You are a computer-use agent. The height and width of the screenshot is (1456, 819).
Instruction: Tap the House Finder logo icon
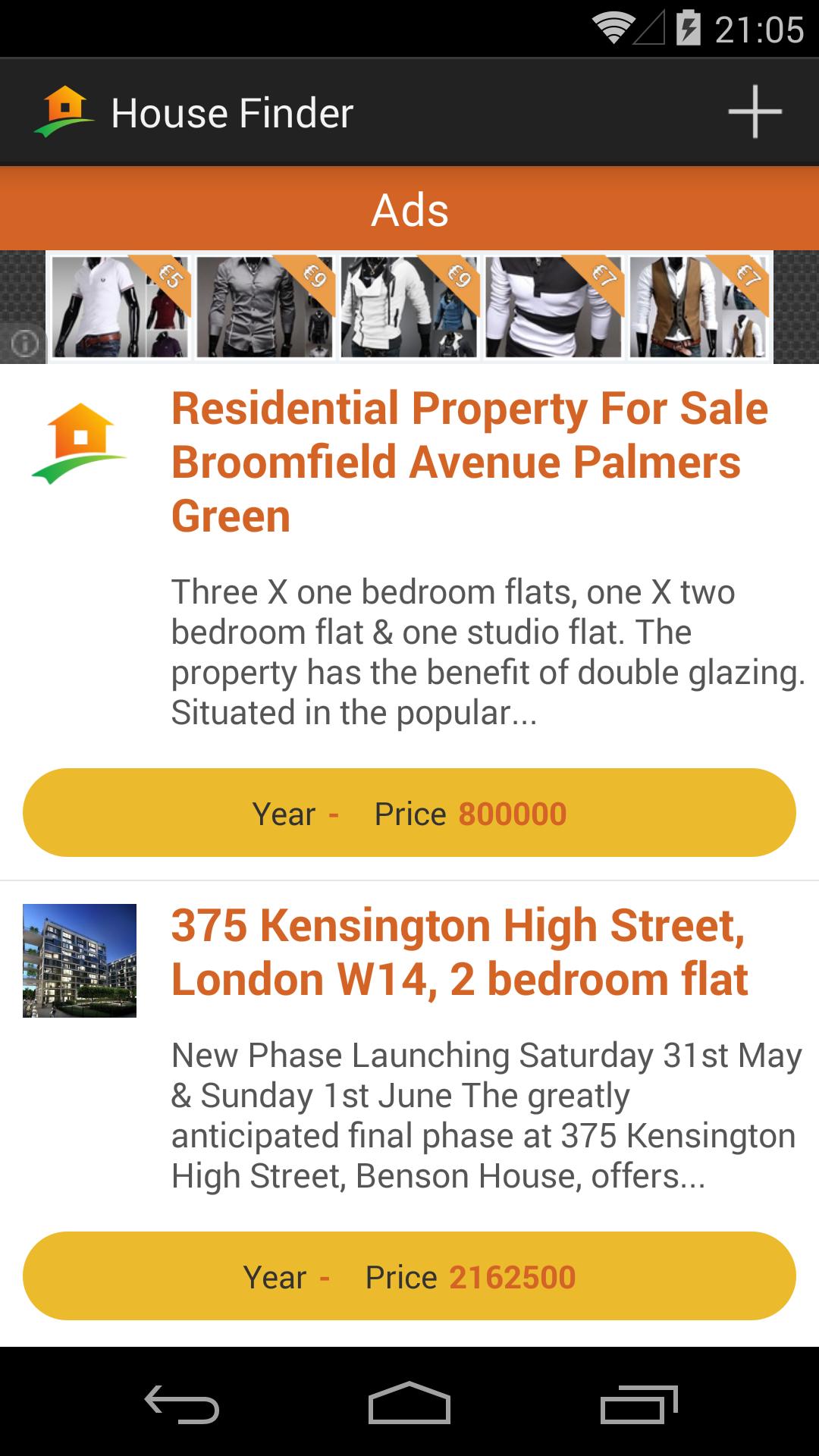[64, 111]
